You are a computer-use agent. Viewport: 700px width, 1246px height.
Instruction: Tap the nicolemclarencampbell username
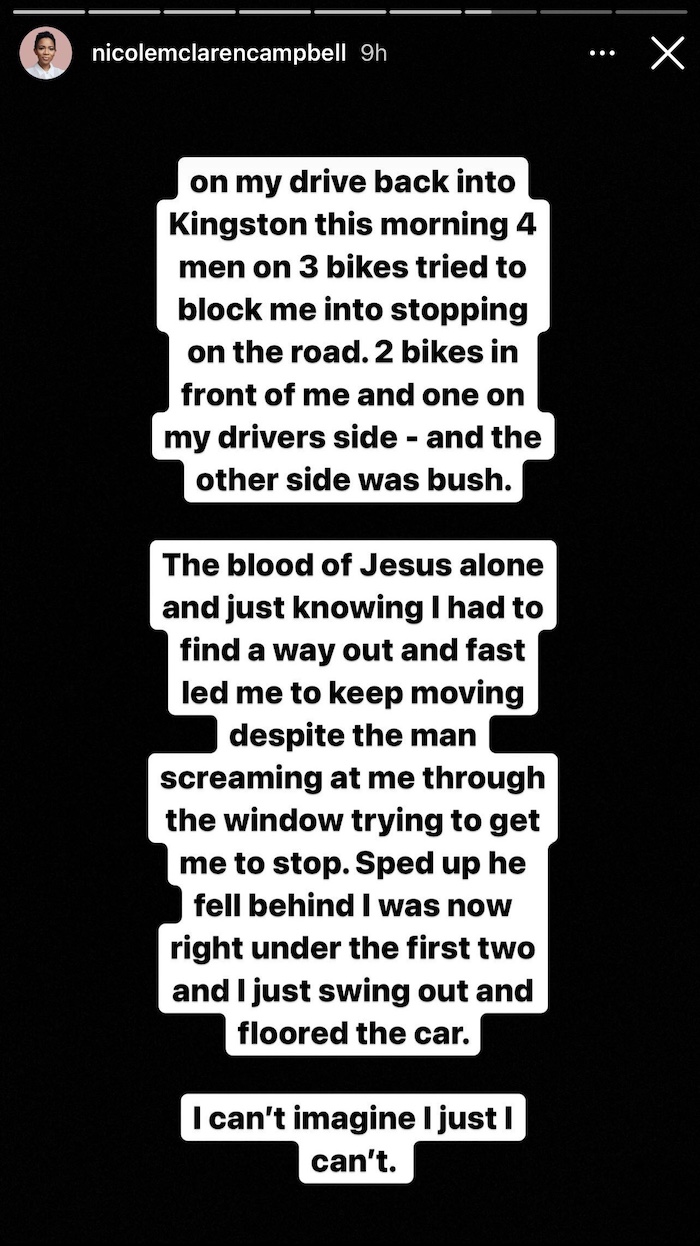(x=219, y=53)
